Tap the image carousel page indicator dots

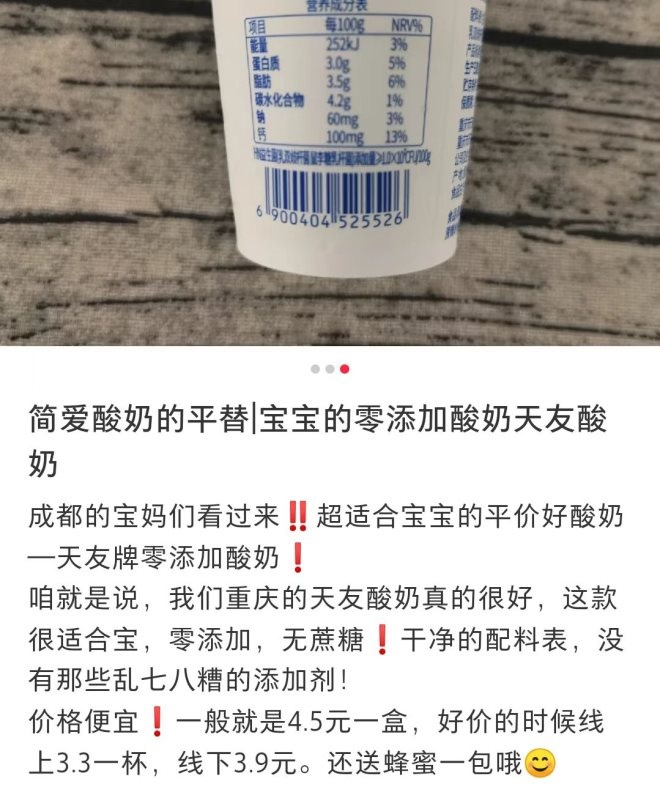pyautogui.click(x=330, y=369)
